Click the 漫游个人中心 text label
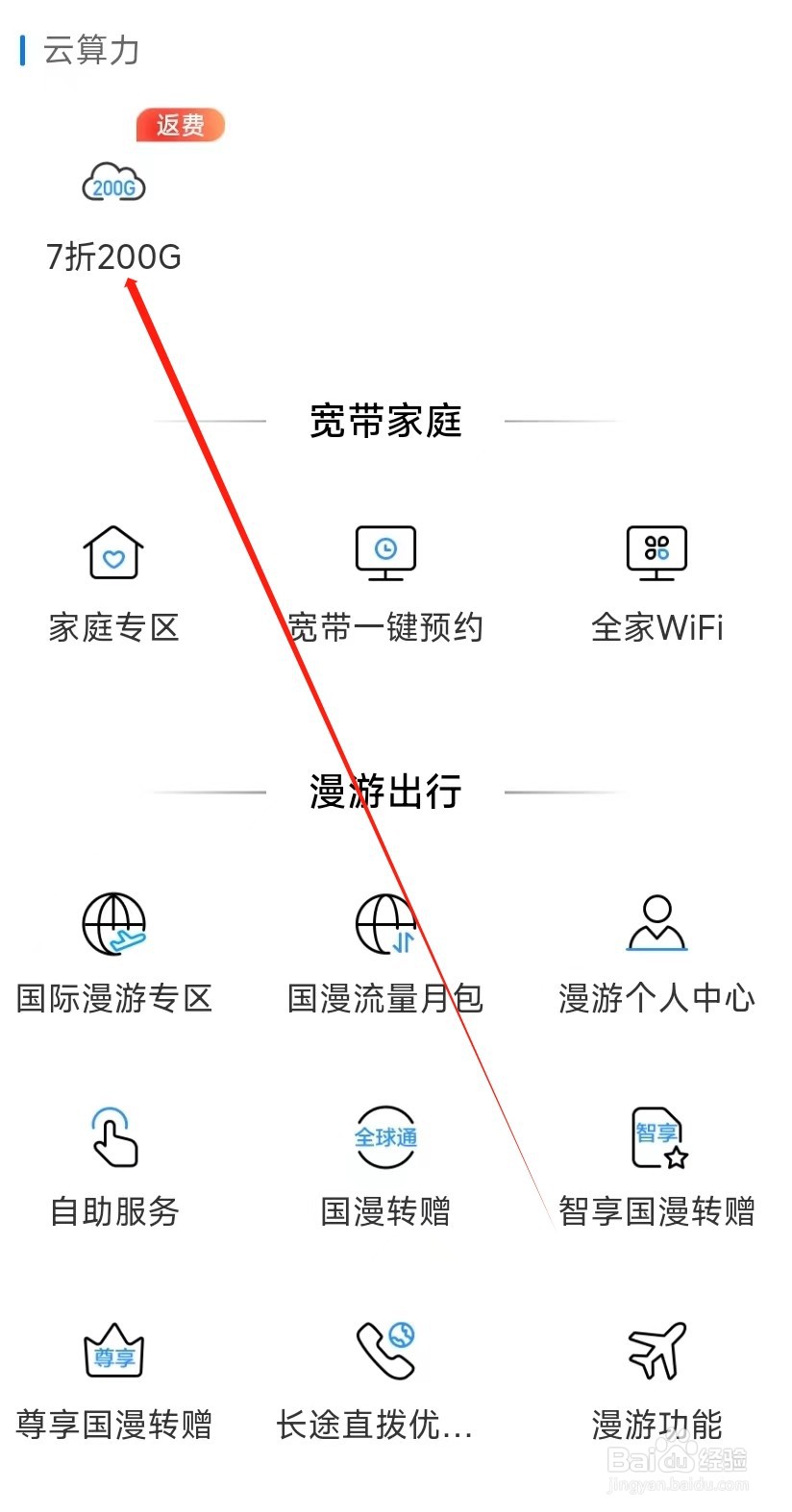The width and height of the screenshot is (792, 1512). [x=656, y=999]
